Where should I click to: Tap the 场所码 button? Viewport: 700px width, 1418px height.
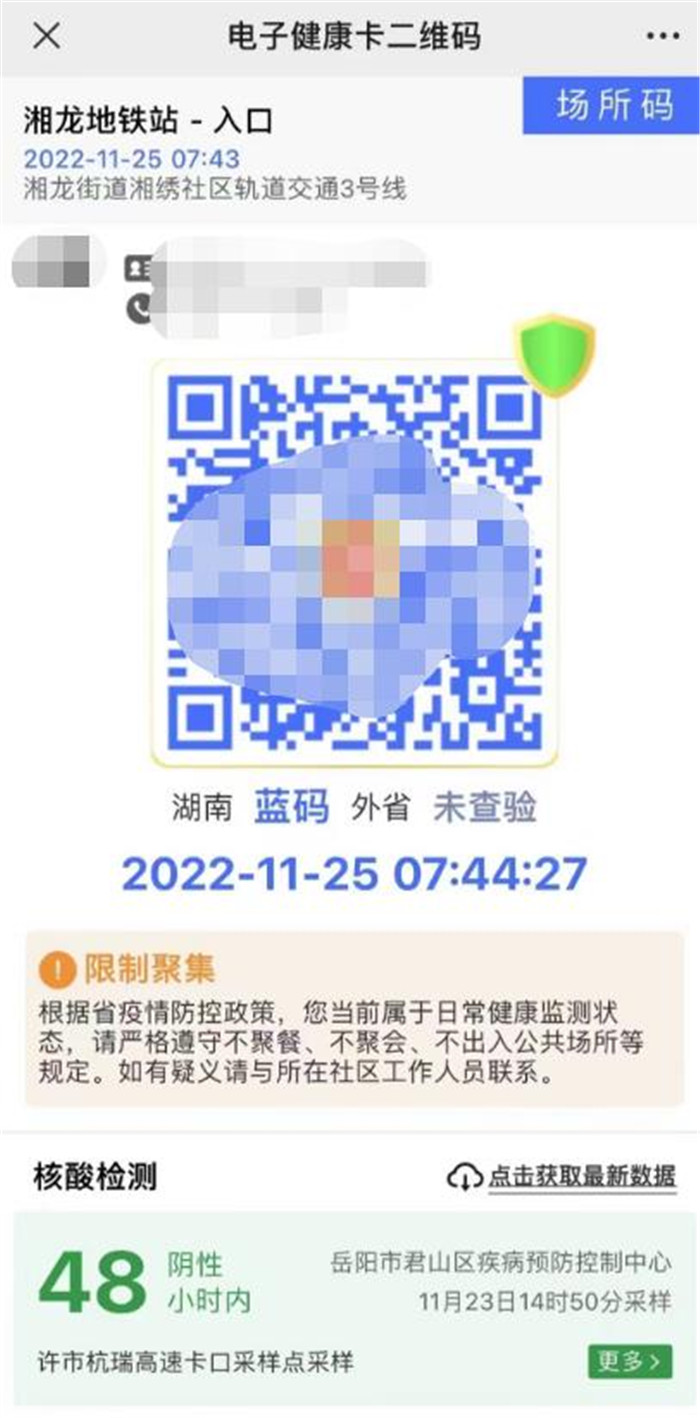tap(611, 105)
